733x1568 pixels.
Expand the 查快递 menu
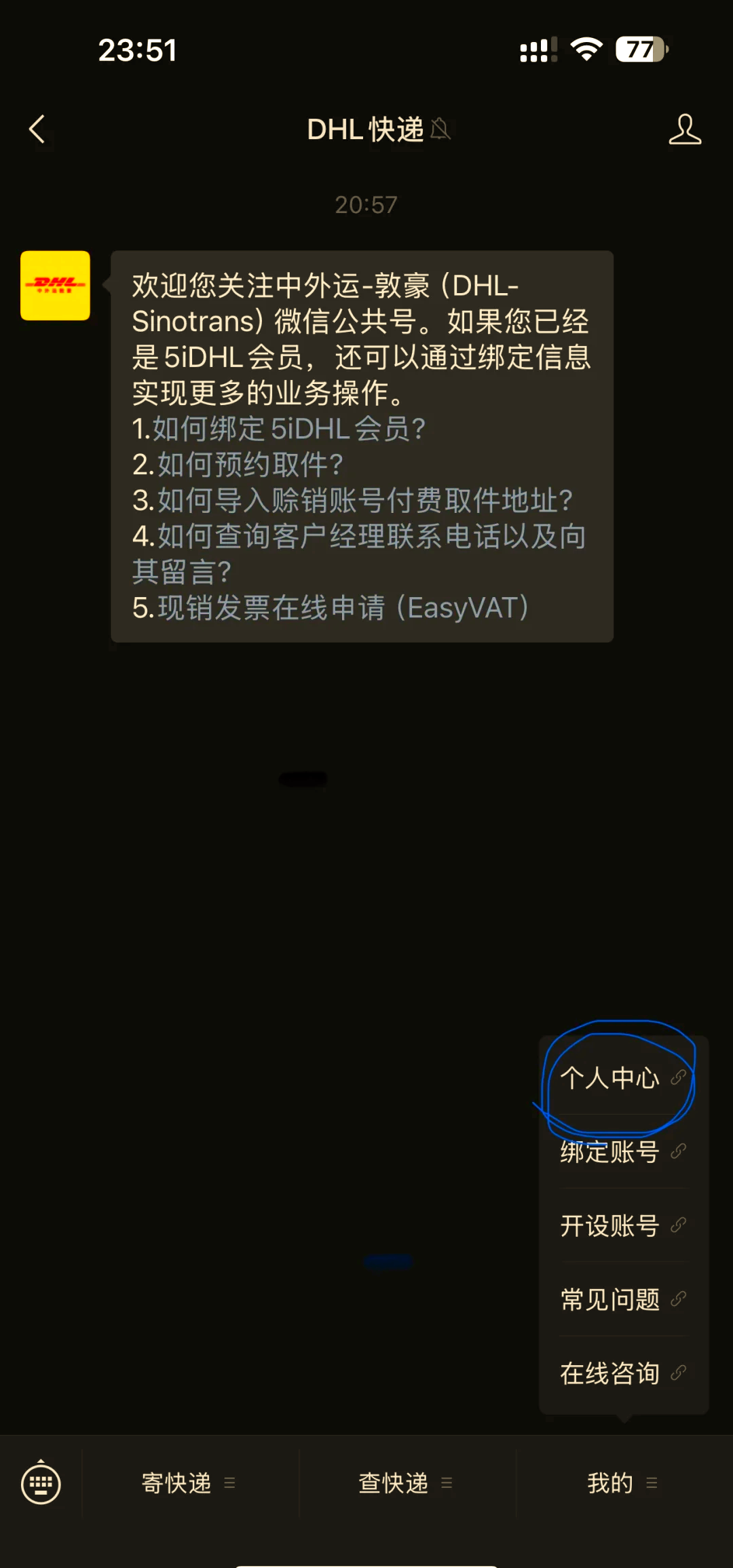tap(406, 1483)
